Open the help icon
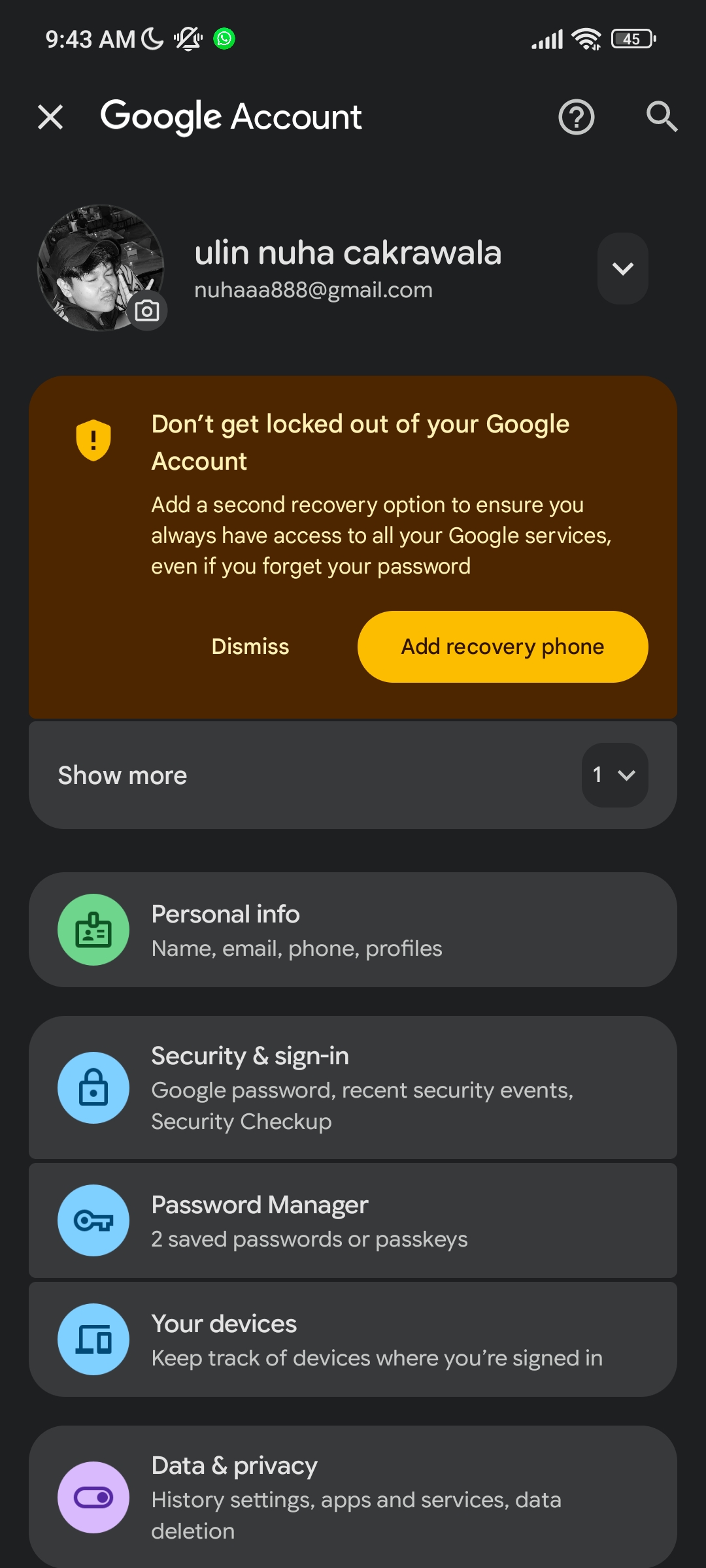 coord(576,118)
